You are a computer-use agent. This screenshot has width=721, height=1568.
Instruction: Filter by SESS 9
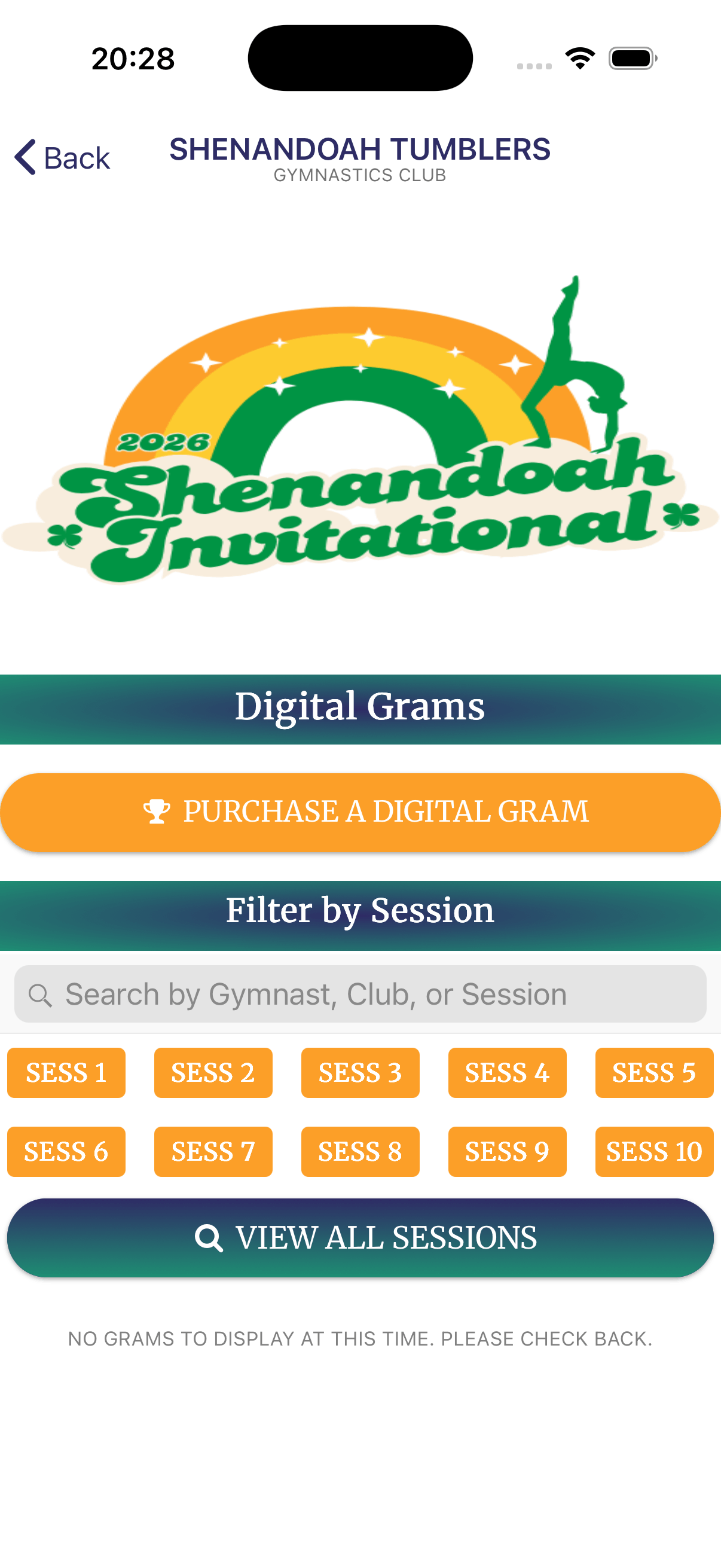[x=507, y=1152]
